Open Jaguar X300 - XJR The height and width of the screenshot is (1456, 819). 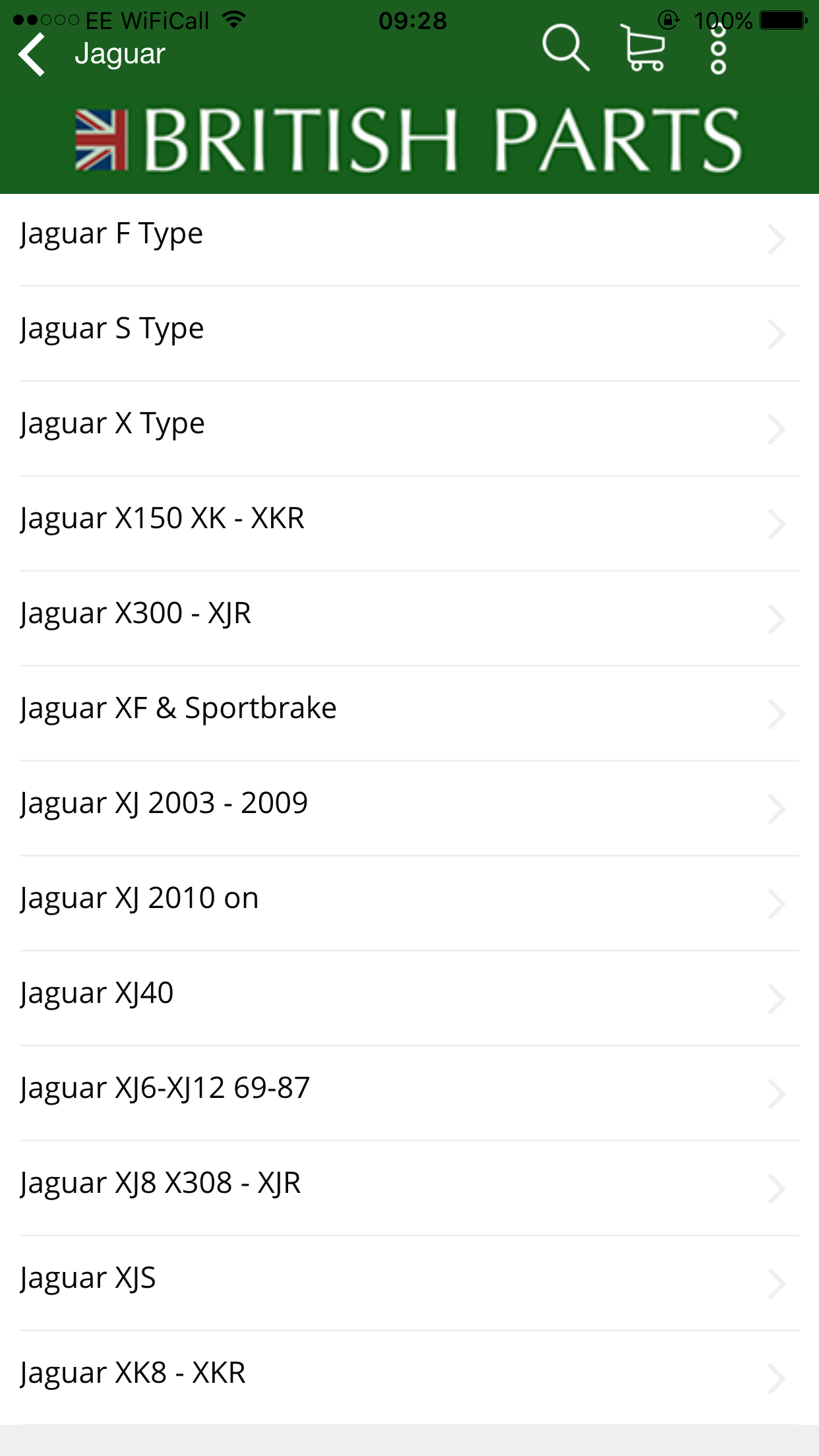409,619
